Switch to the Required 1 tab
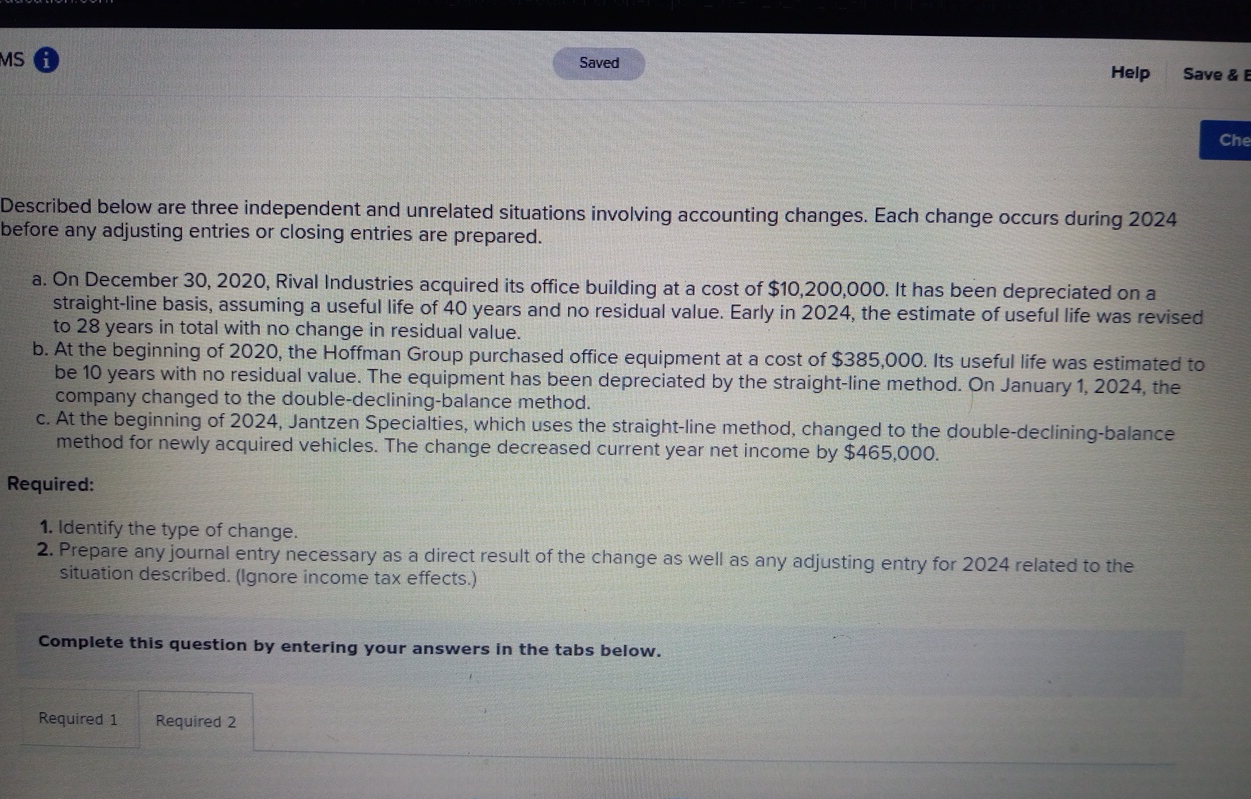This screenshot has width=1251, height=799. point(78,719)
